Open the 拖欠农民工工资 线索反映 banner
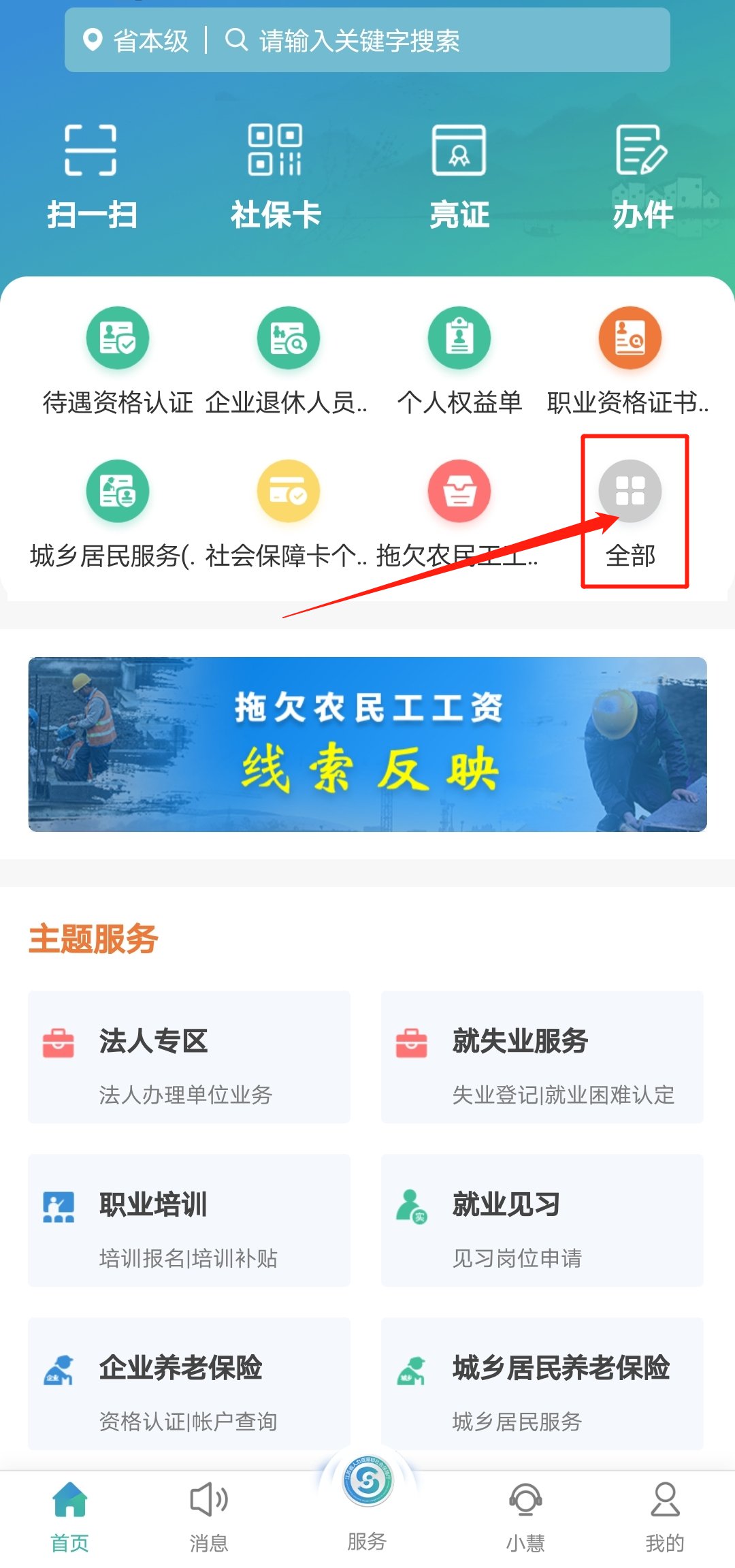735x1568 pixels. tap(367, 744)
